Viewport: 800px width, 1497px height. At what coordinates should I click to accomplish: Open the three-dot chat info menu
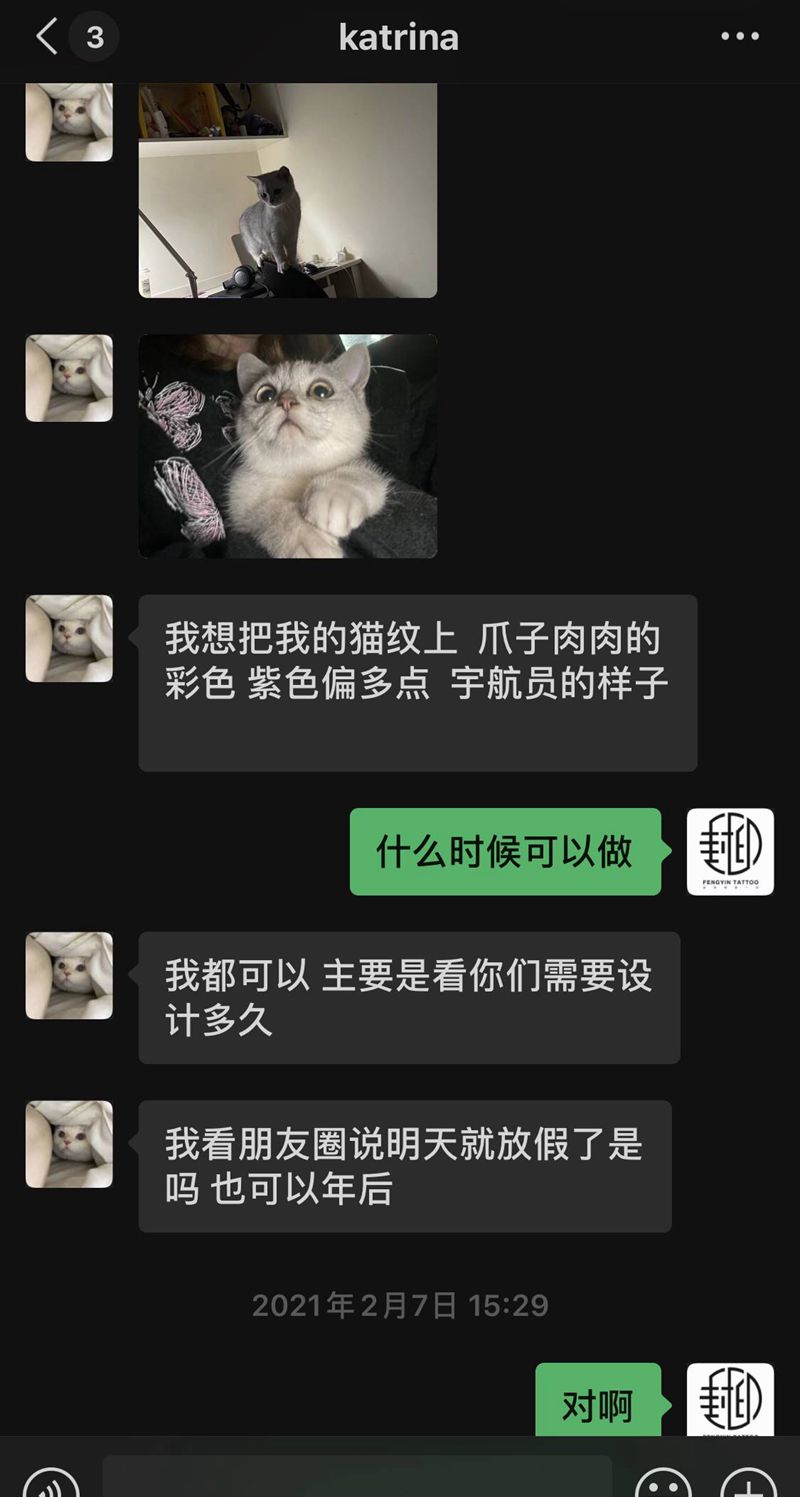(740, 38)
